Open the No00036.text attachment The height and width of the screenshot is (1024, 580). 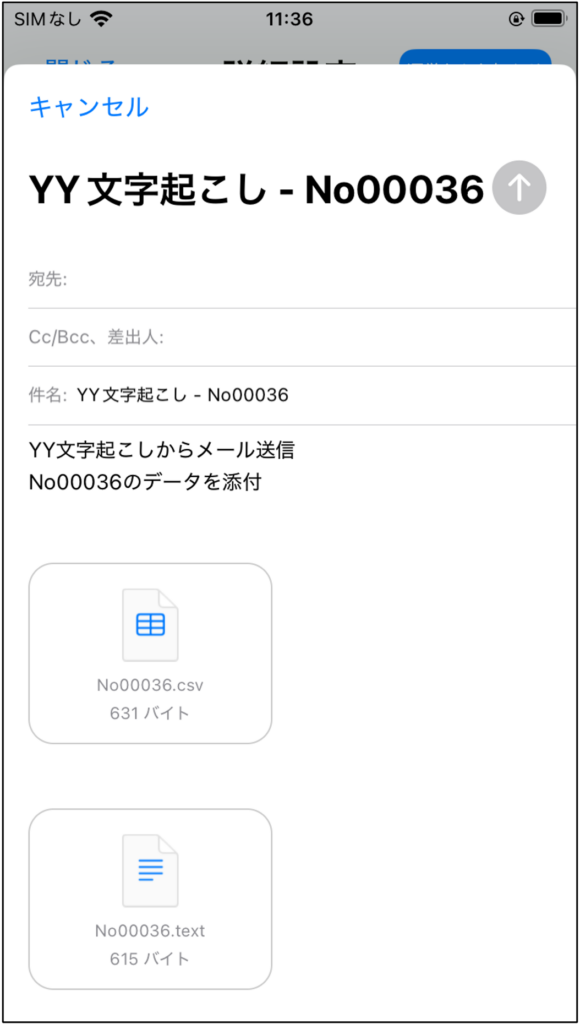tap(150, 899)
